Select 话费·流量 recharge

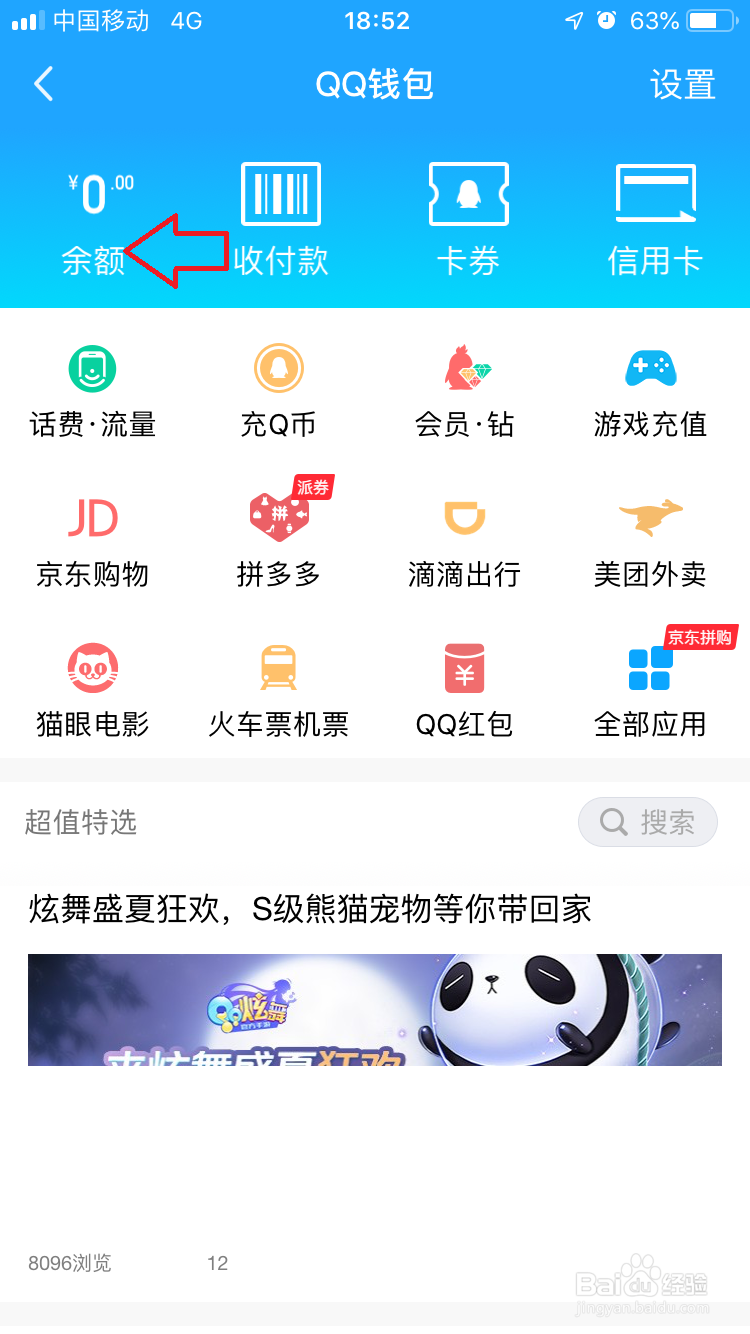[93, 391]
